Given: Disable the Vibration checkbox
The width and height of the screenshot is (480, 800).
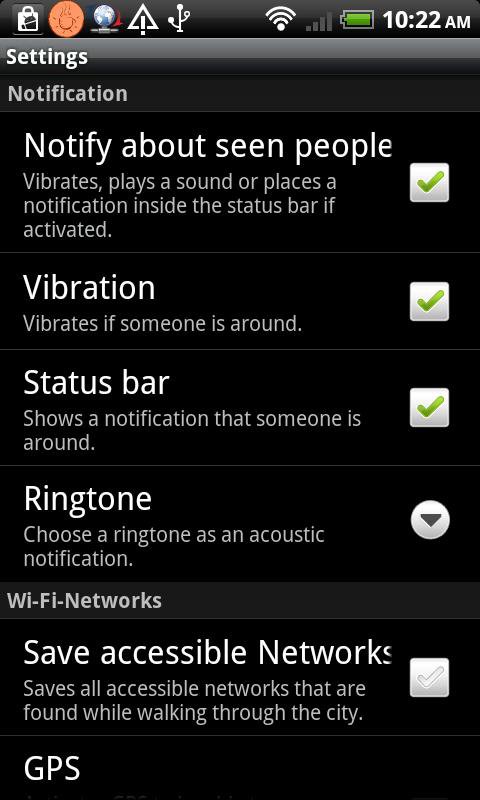Looking at the screenshot, I should [x=430, y=302].
